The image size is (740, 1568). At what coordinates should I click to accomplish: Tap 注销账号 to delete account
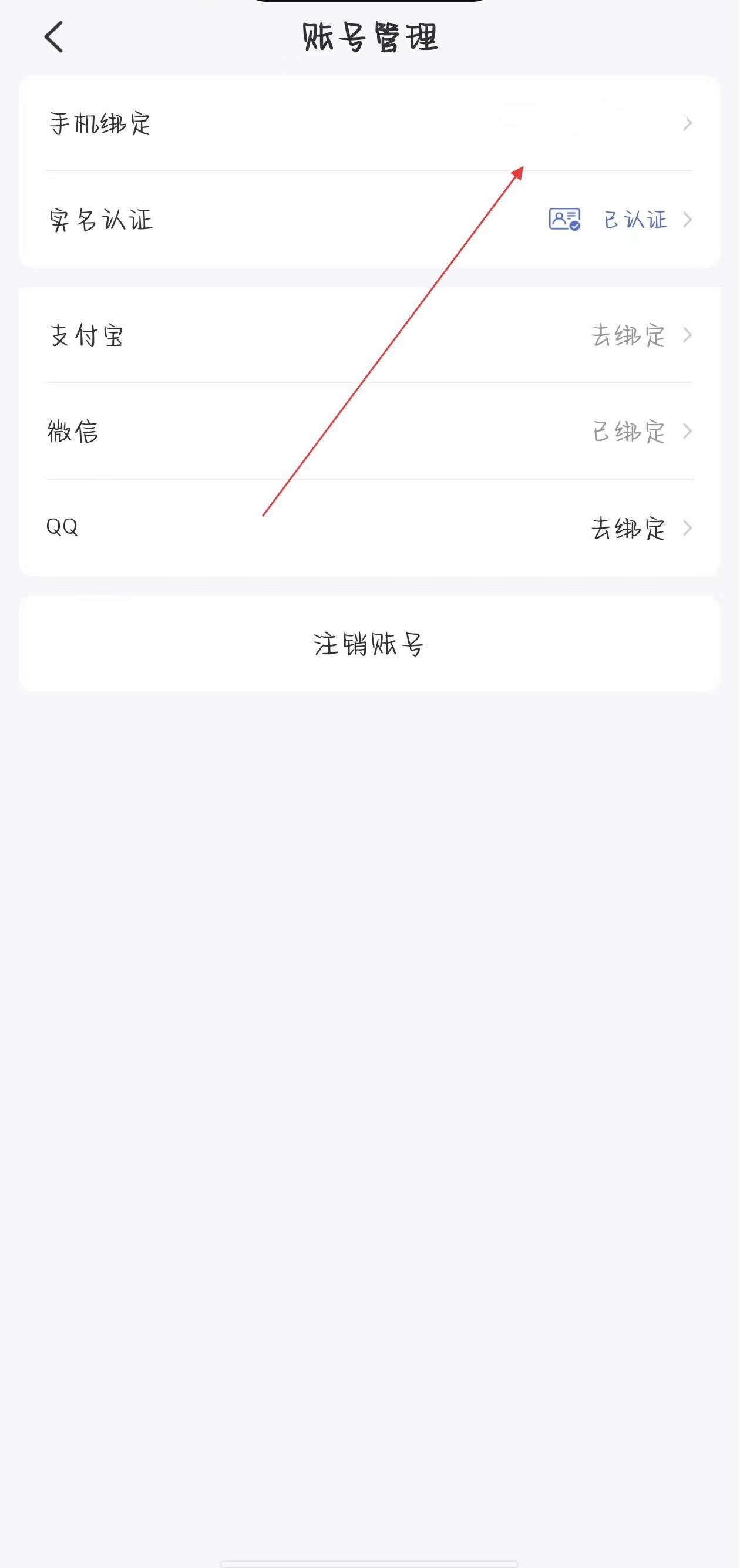tap(369, 644)
